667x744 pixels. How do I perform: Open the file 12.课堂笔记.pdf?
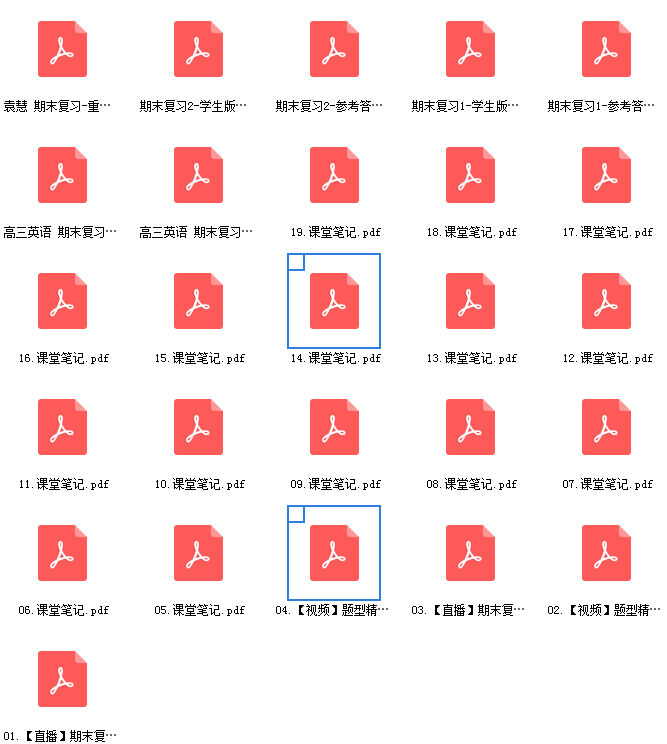tap(606, 301)
